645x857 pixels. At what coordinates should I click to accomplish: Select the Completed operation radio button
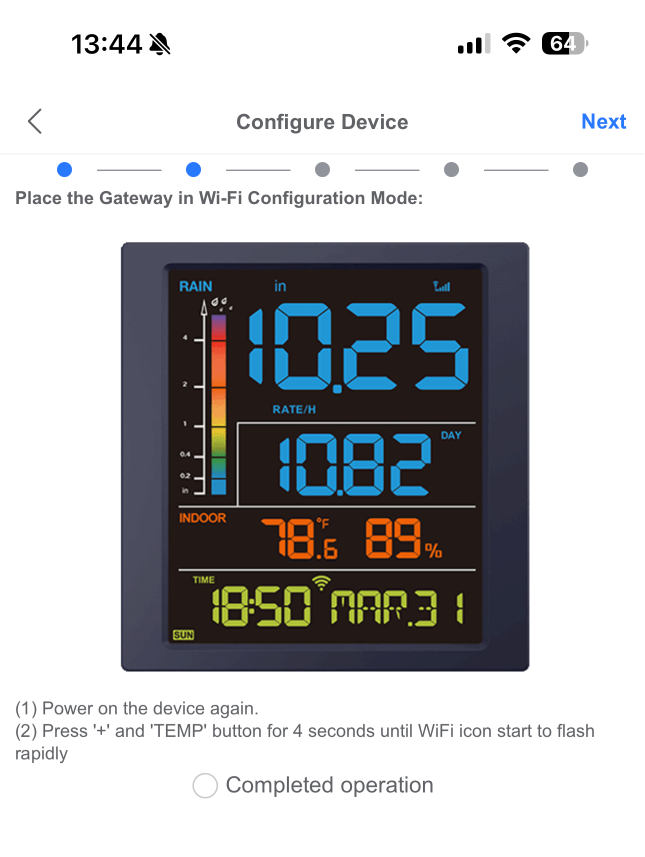coord(206,786)
